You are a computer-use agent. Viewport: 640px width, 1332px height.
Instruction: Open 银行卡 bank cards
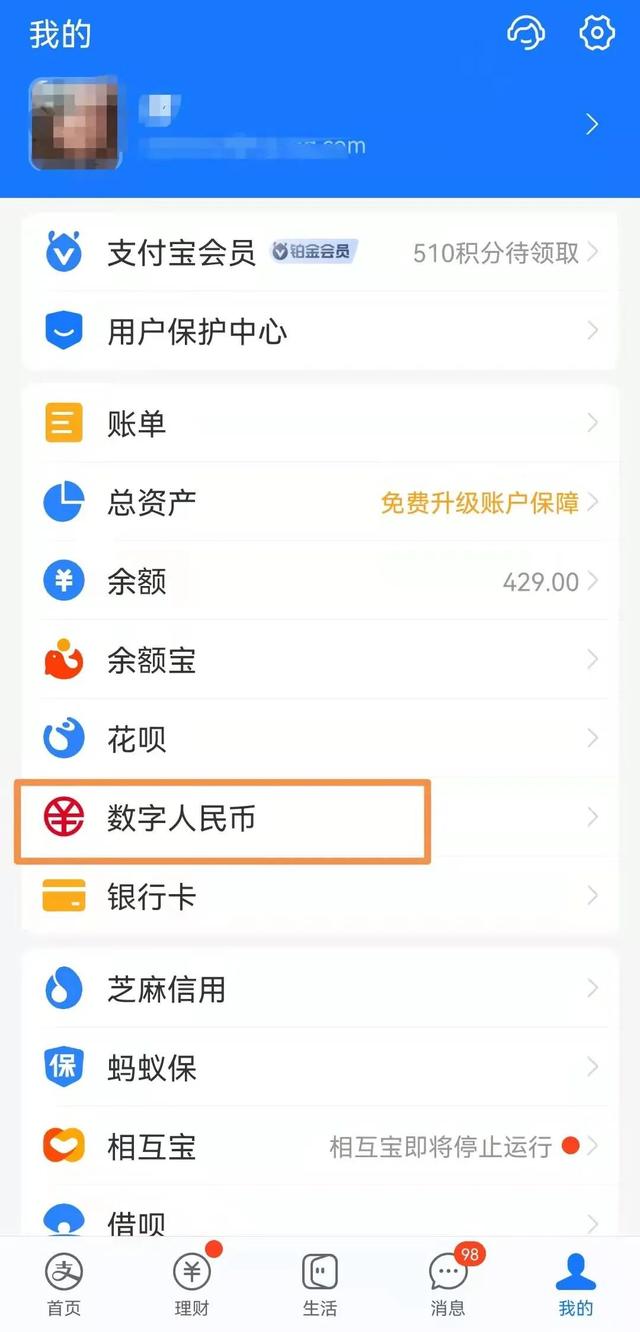click(x=320, y=897)
